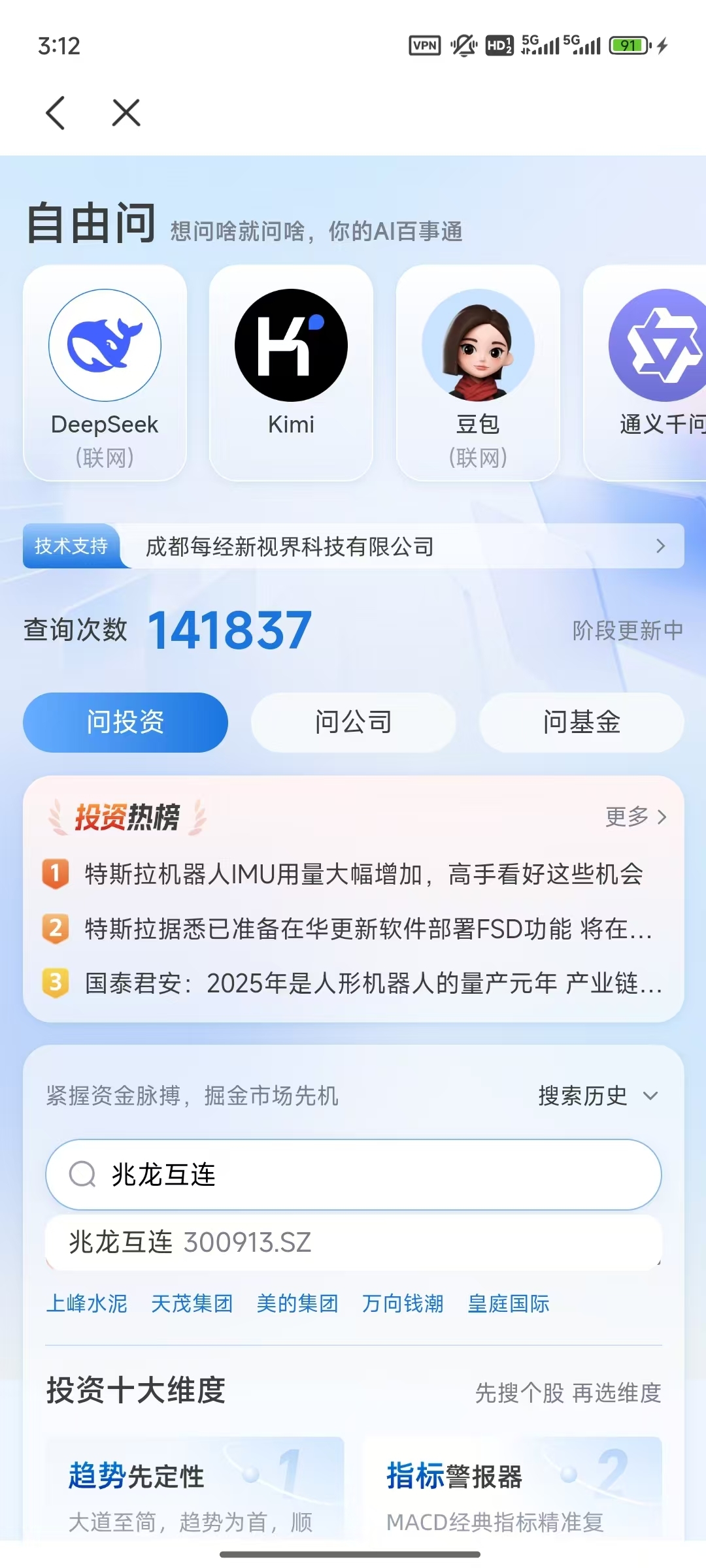Tap the 美的集团 quick link
The image size is (706, 1568).
coord(297,1304)
